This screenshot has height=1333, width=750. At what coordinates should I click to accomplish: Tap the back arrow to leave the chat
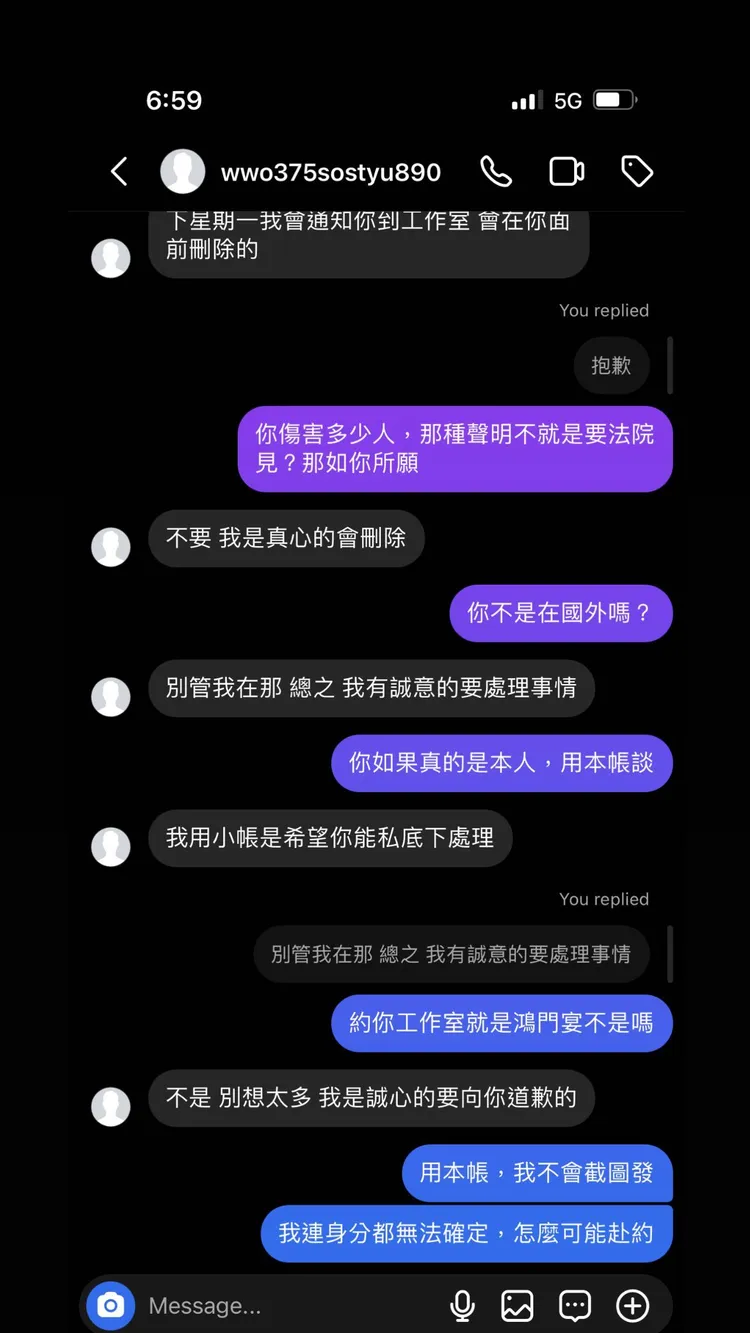coord(118,171)
